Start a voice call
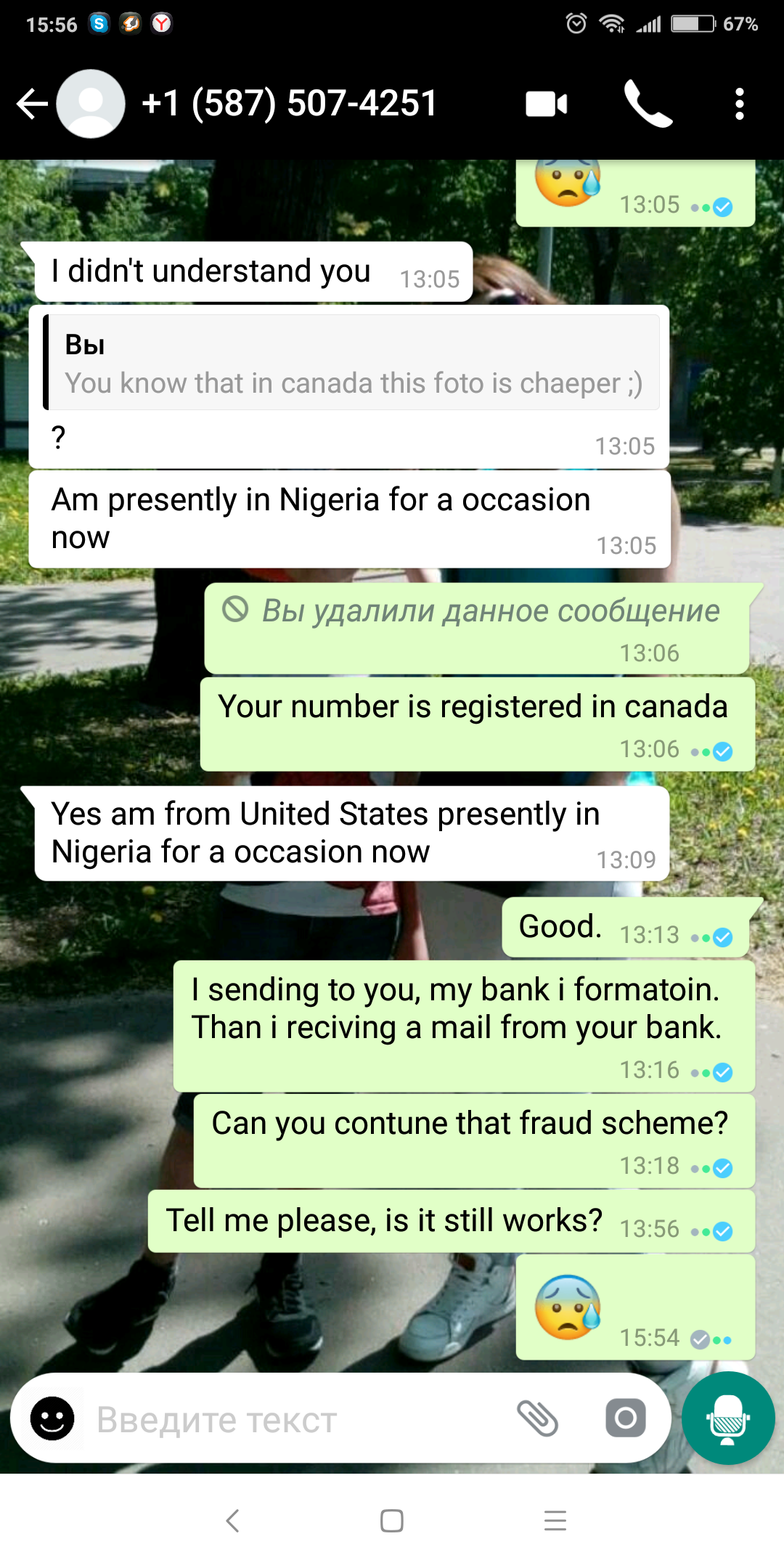 tap(648, 104)
